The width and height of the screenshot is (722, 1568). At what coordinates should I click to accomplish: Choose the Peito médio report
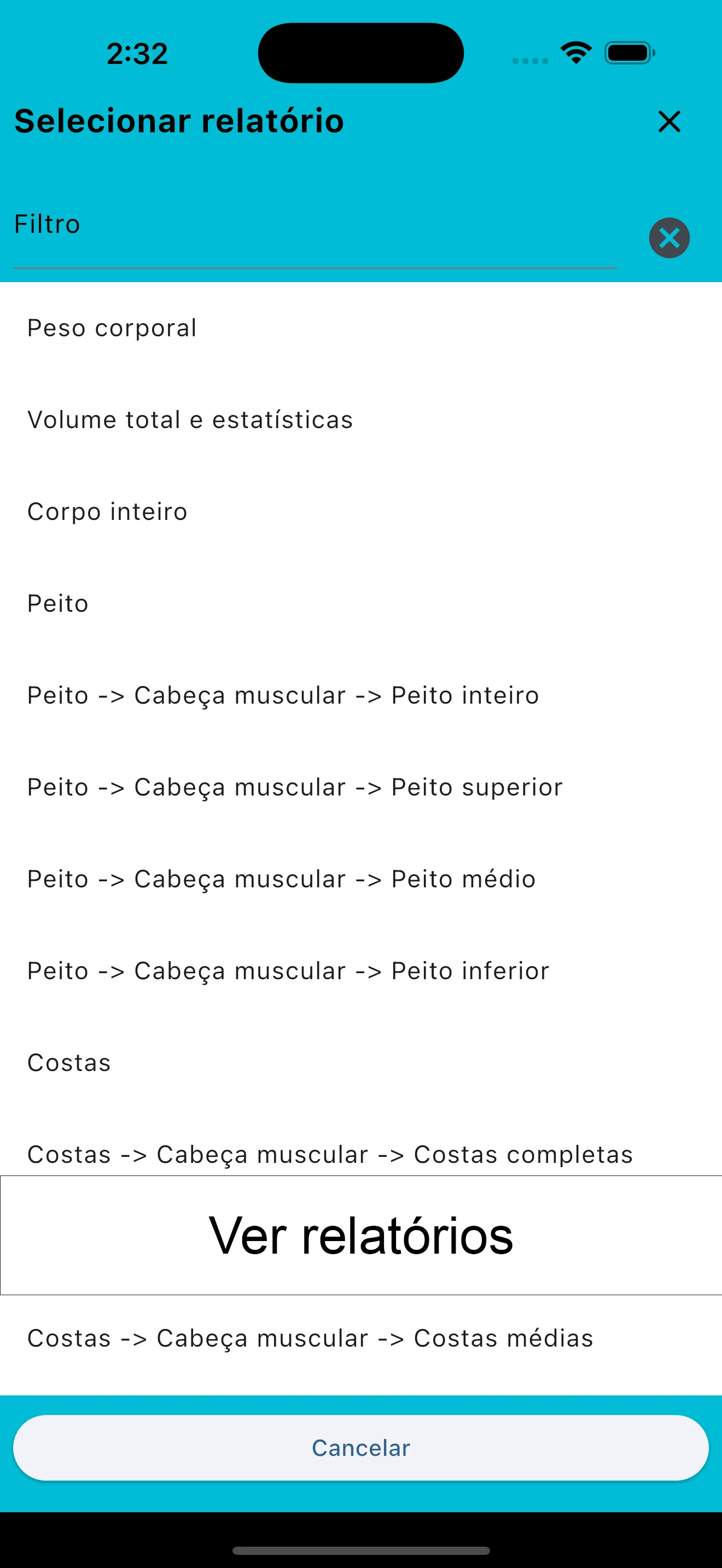[x=280, y=879]
